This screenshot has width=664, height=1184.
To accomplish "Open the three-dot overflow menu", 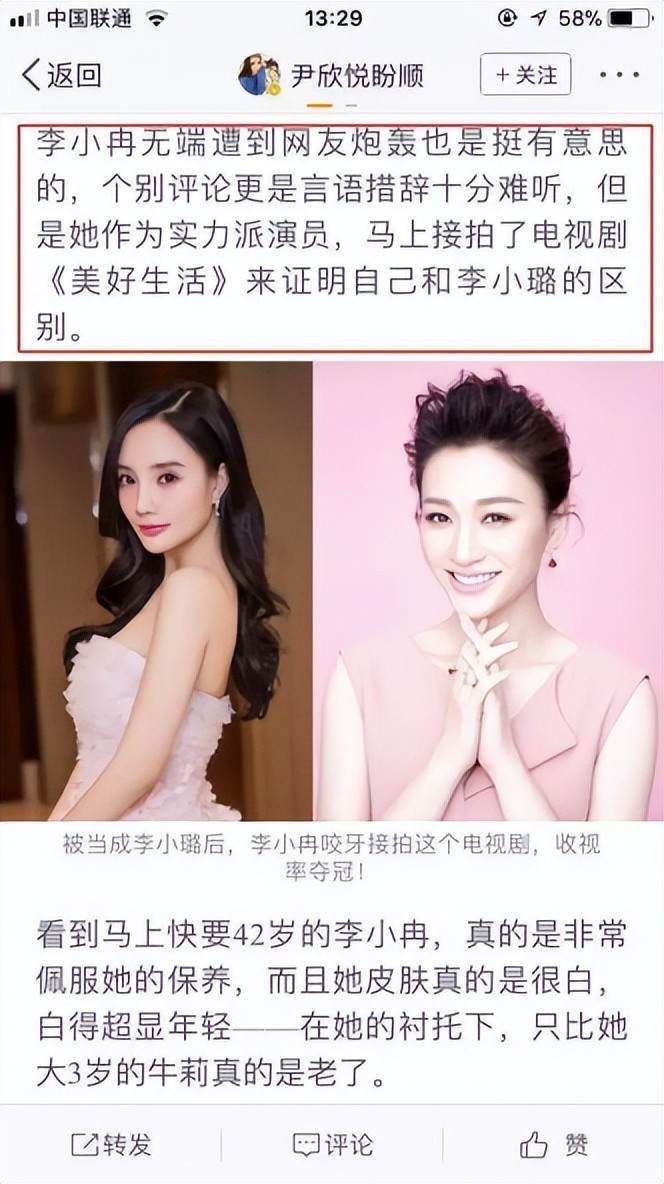I will tap(621, 75).
